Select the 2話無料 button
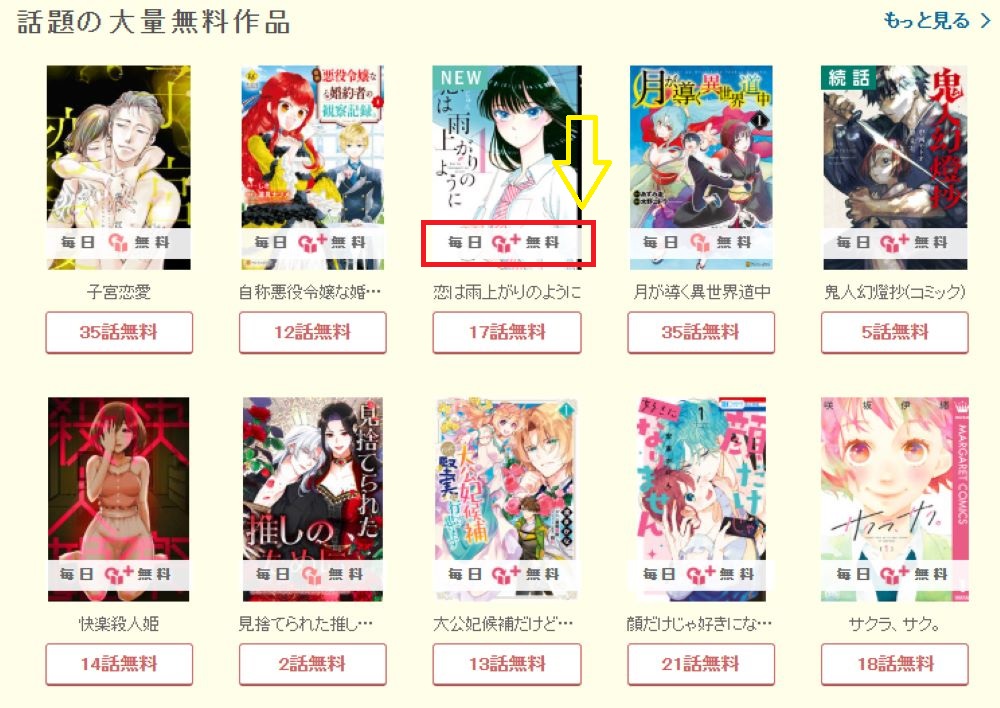This screenshot has width=1000, height=708. pos(313,664)
